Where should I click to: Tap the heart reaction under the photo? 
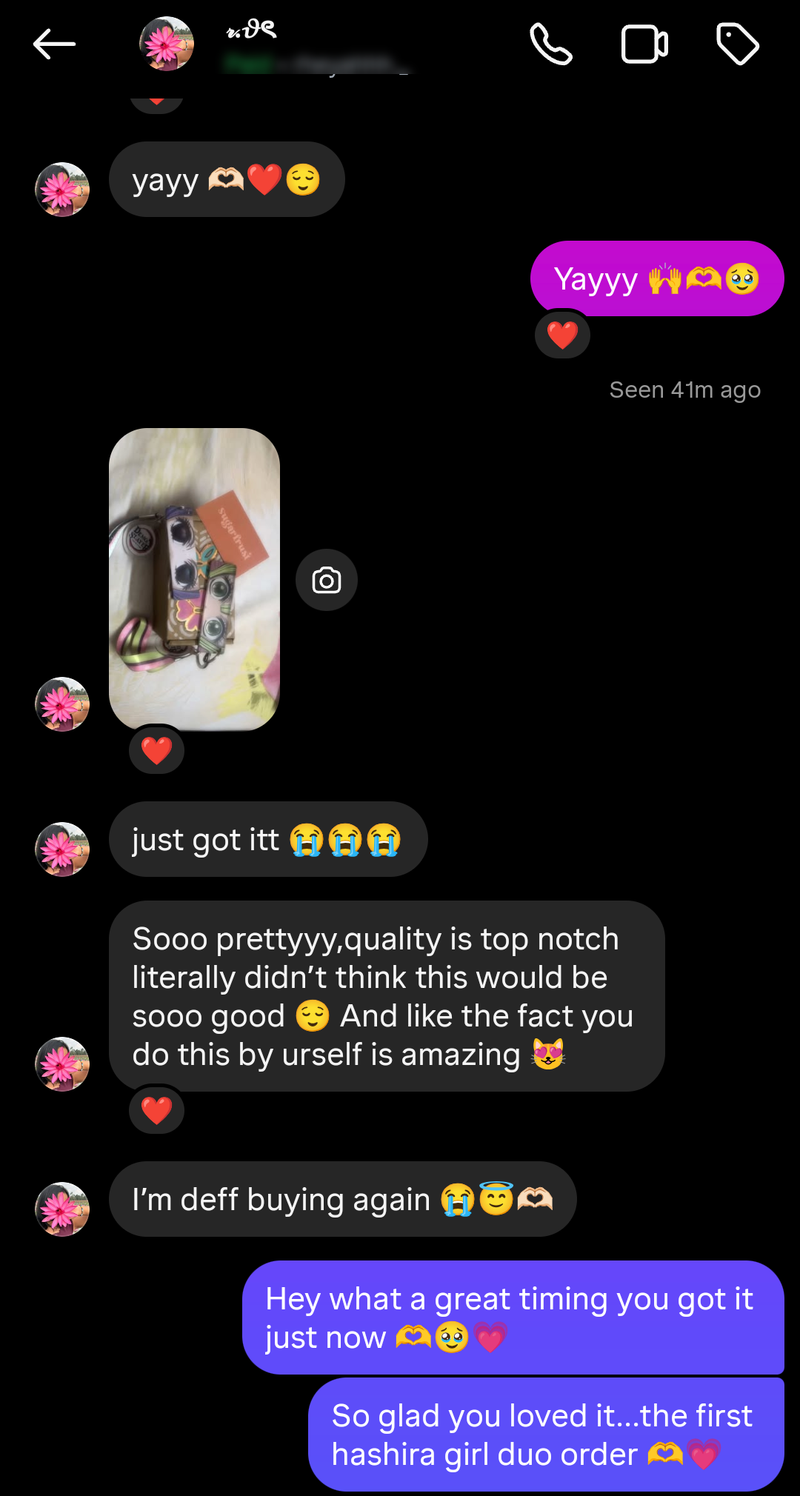tap(157, 750)
